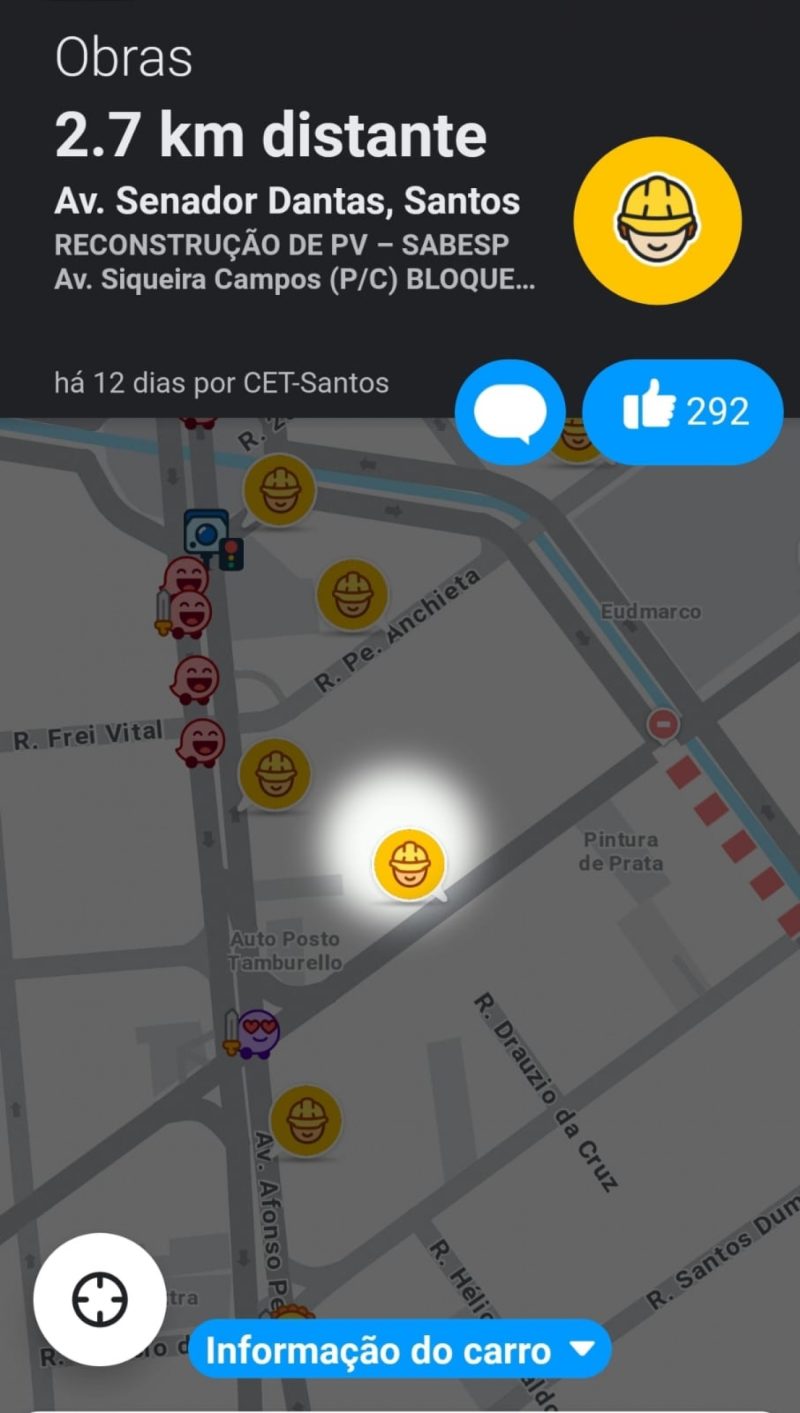This screenshot has height=1413, width=800.
Task: Open comments on this roadwork report
Action: click(510, 411)
